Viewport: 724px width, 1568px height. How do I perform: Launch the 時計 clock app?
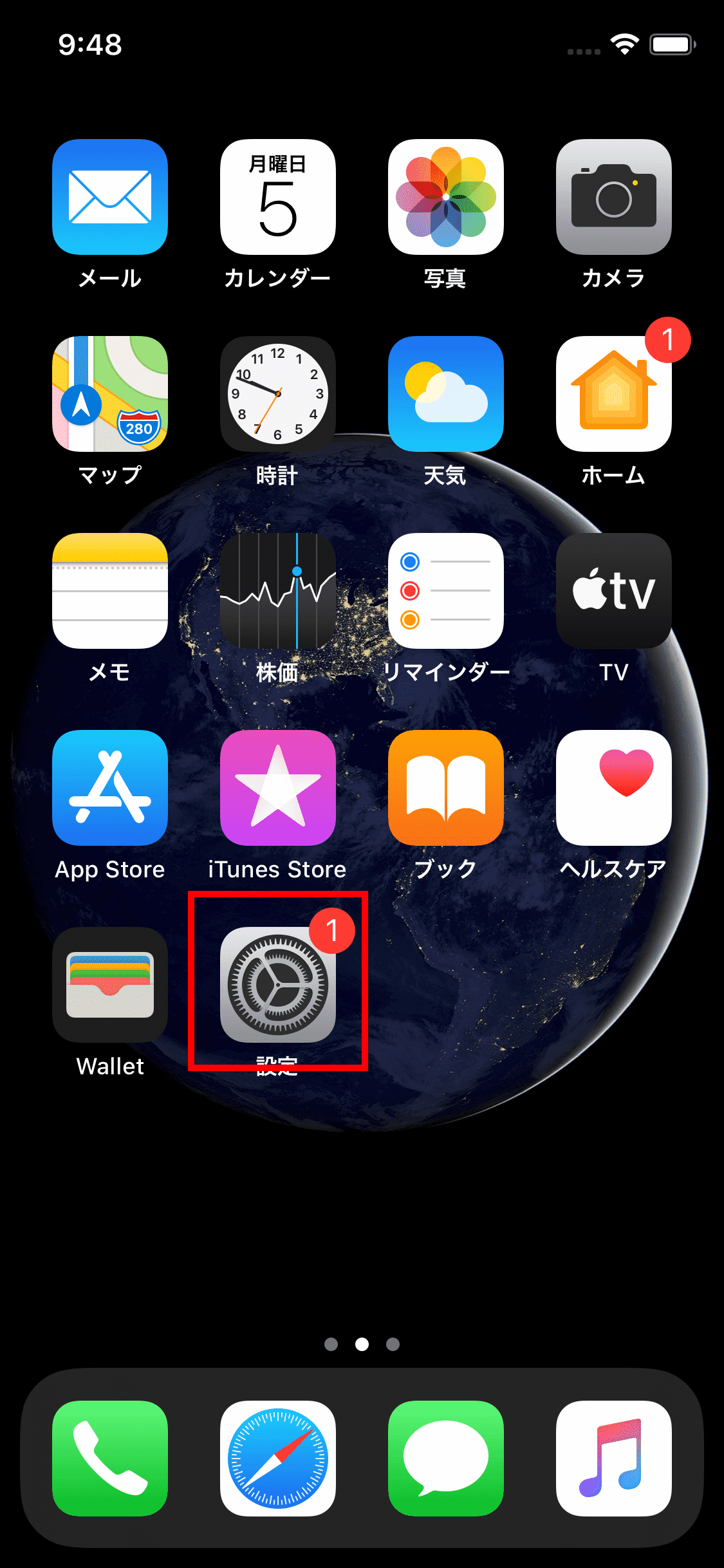(x=278, y=394)
